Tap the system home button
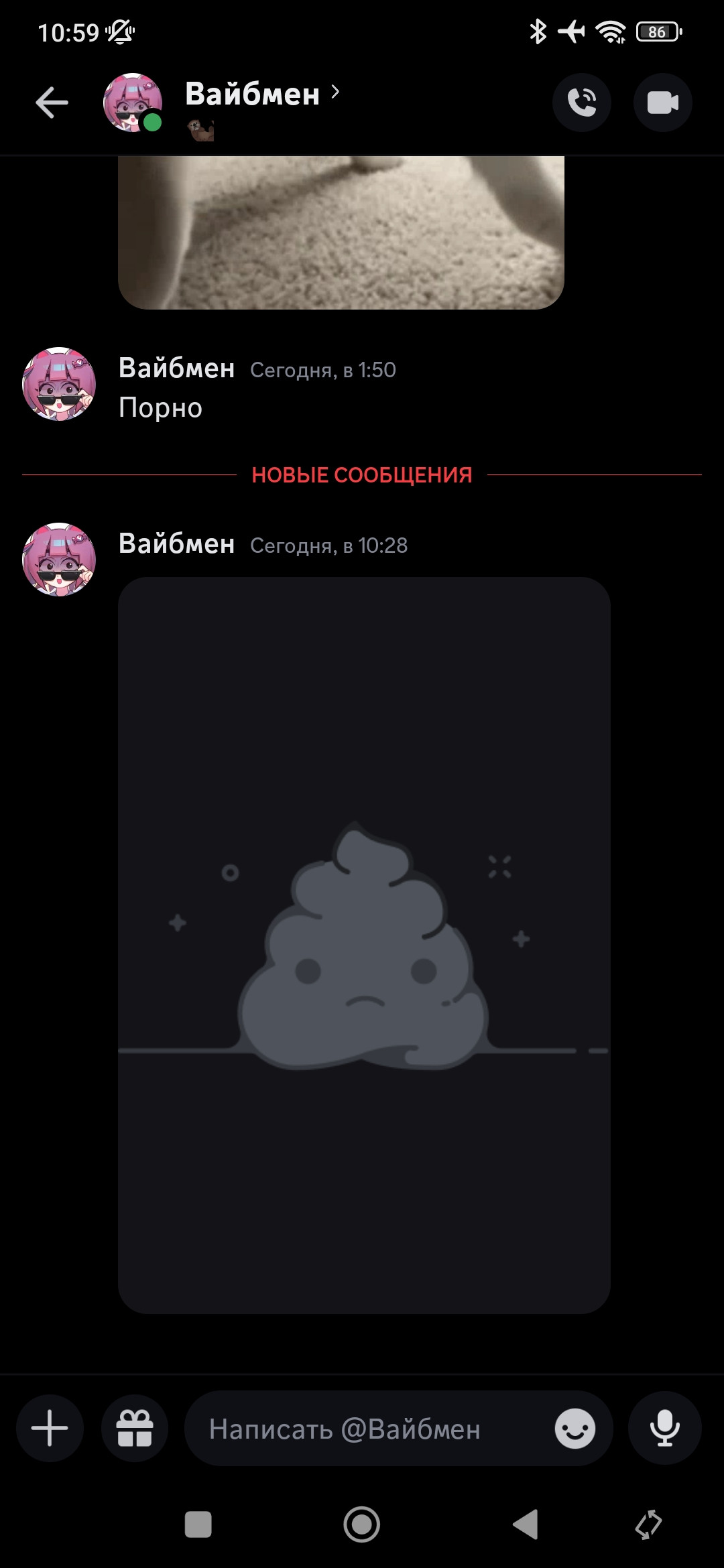 [x=362, y=1524]
